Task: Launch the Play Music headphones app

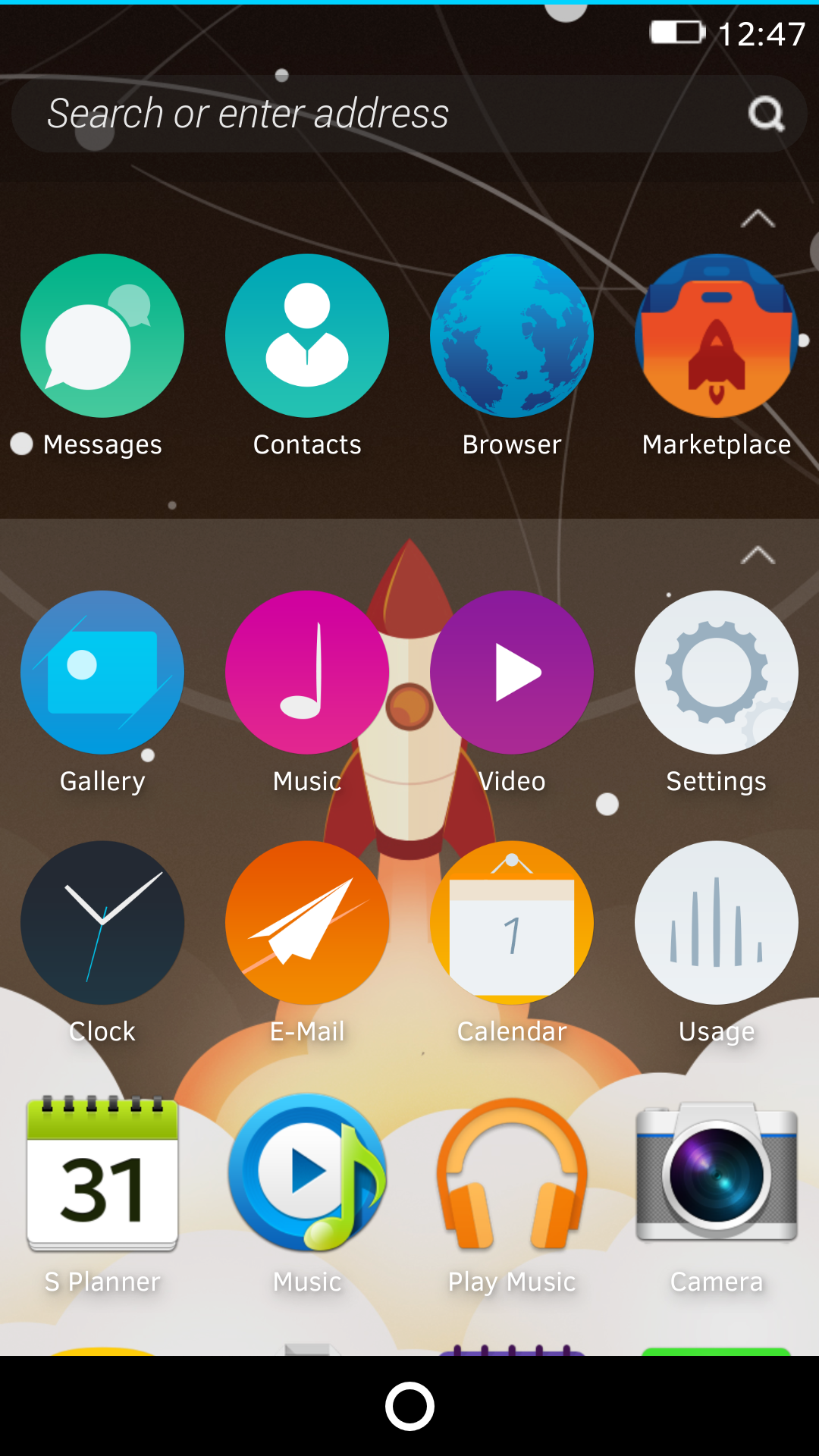Action: [x=512, y=1173]
